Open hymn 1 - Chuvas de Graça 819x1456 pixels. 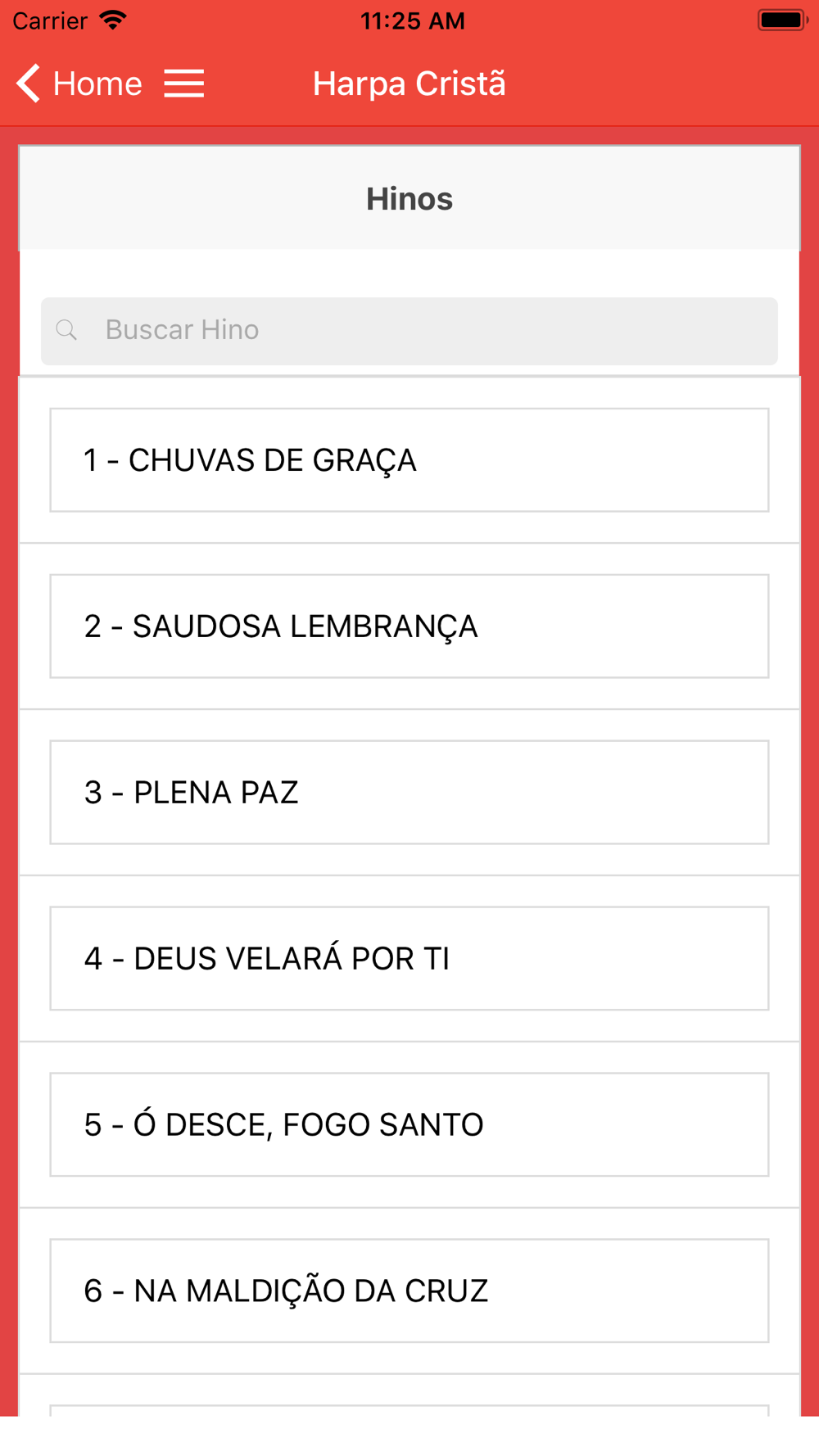409,460
